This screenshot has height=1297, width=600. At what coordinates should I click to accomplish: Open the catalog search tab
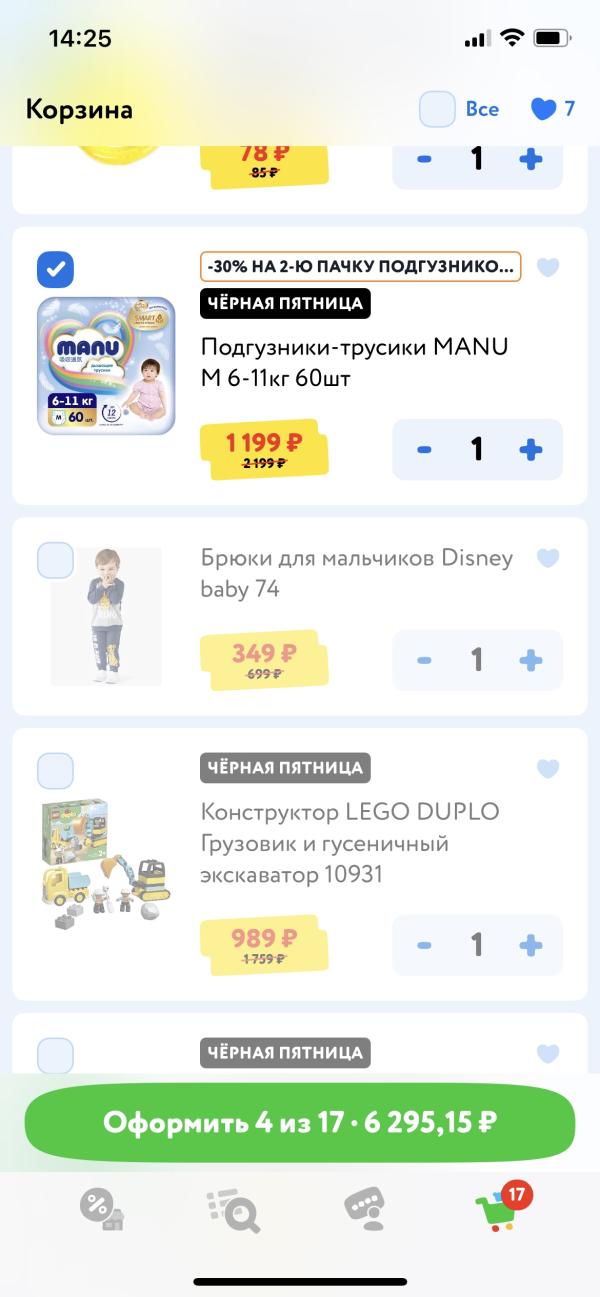(235, 1209)
